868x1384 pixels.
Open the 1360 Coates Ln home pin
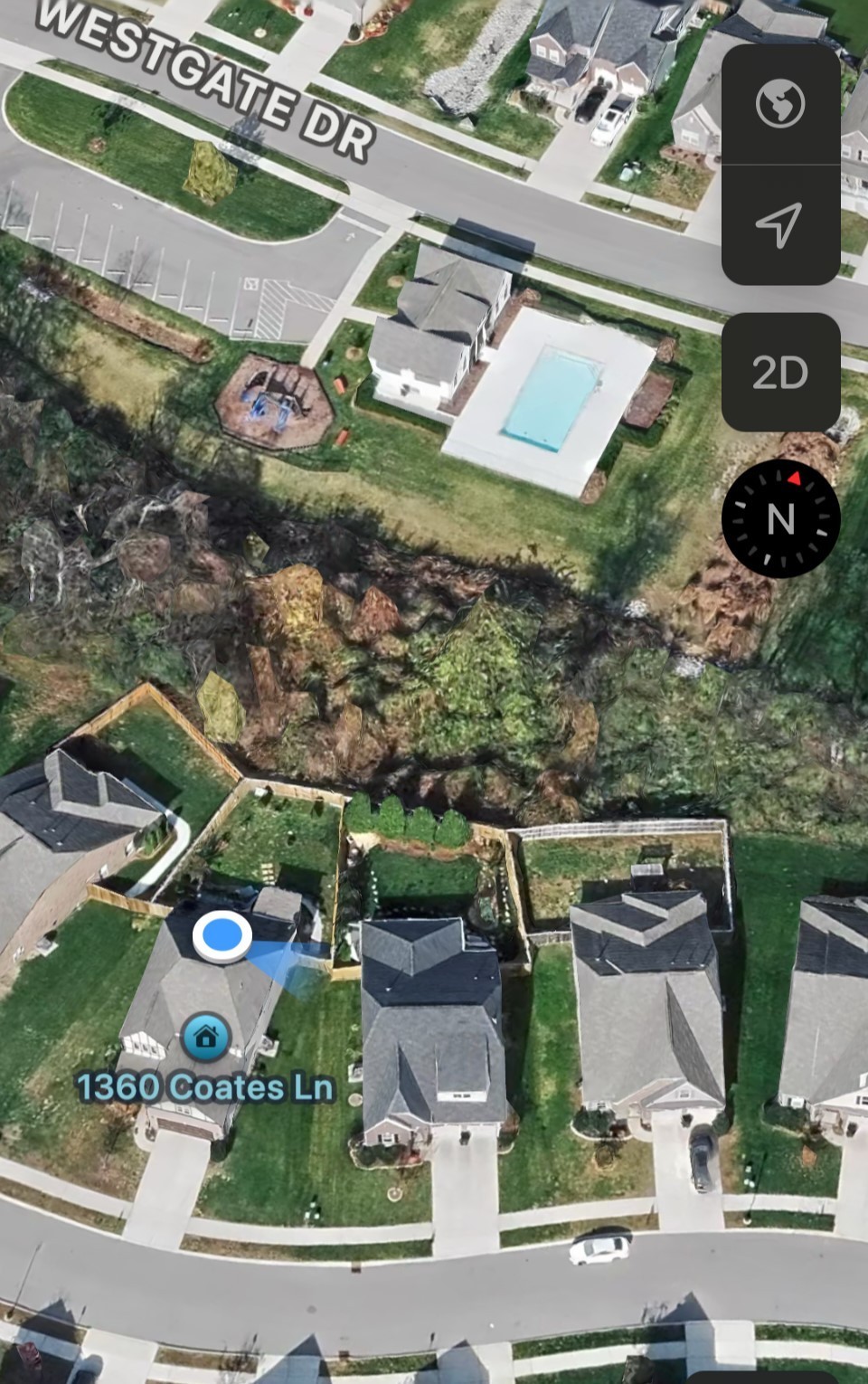point(206,1036)
